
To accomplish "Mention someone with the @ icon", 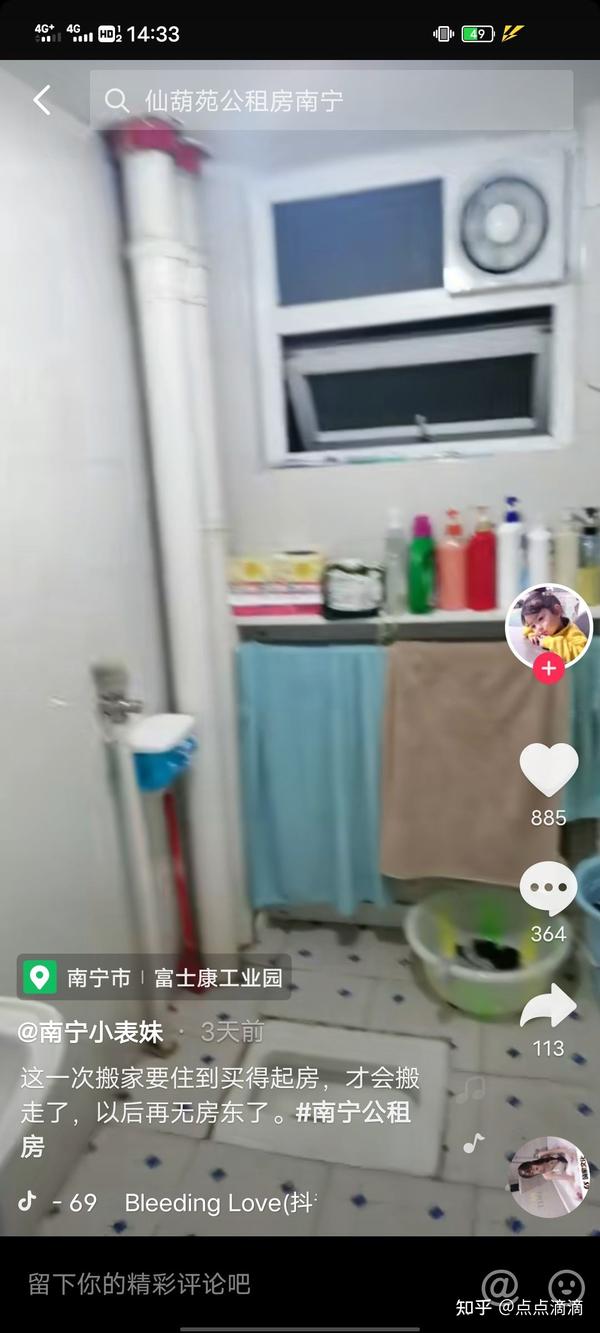I will point(499,1284).
